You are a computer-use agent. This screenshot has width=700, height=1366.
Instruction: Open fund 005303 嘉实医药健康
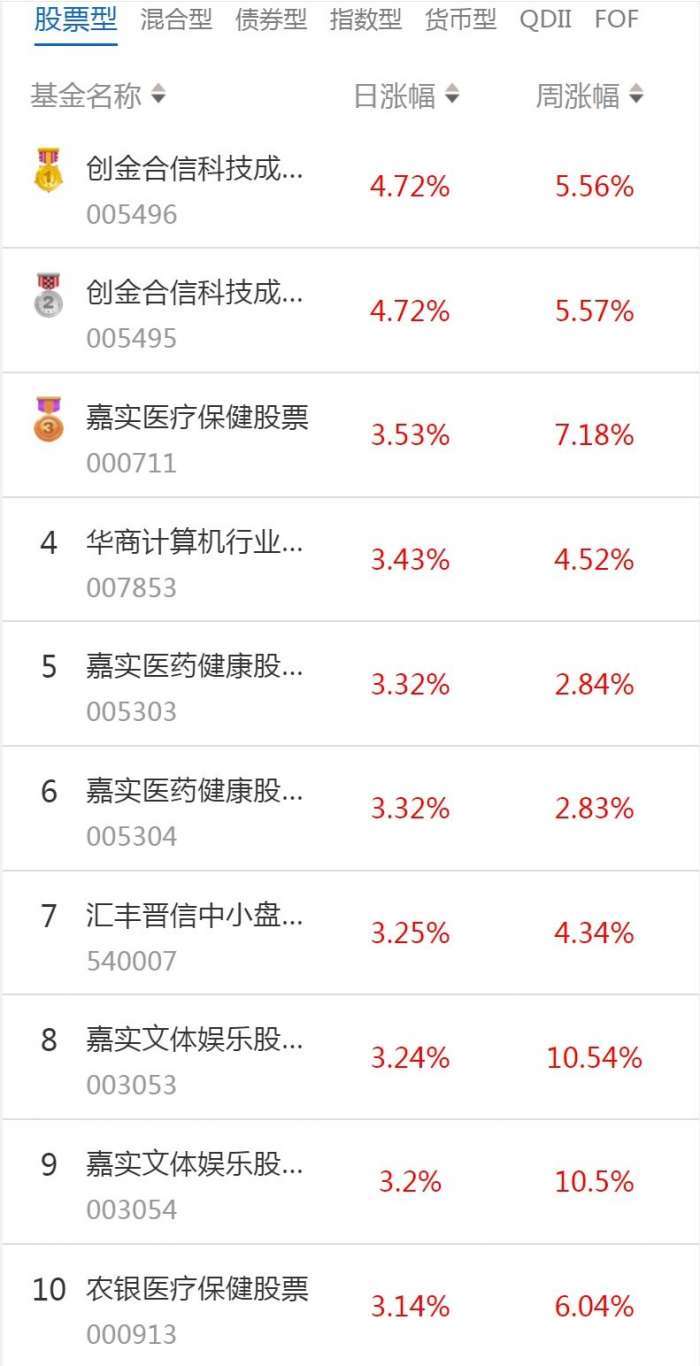[195, 684]
